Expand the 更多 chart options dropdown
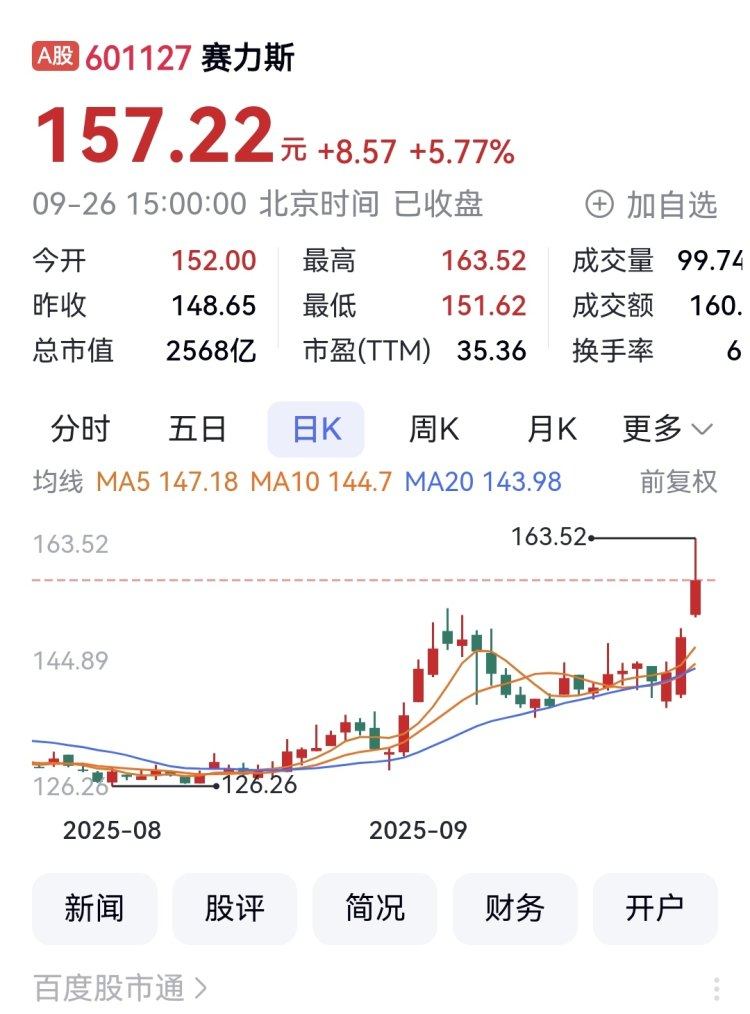 tap(667, 430)
